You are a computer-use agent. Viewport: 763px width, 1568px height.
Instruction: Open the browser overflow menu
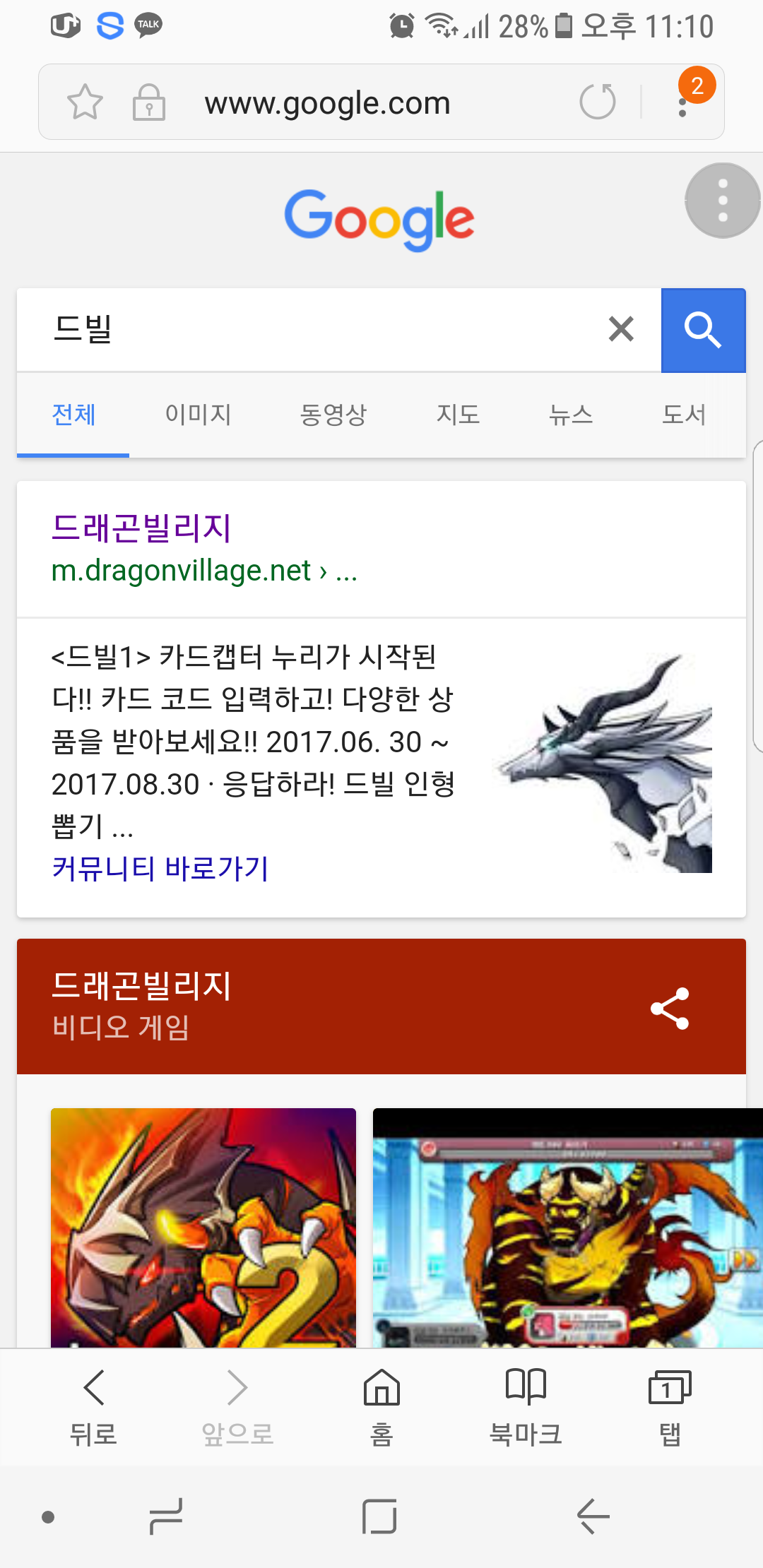pos(682,105)
